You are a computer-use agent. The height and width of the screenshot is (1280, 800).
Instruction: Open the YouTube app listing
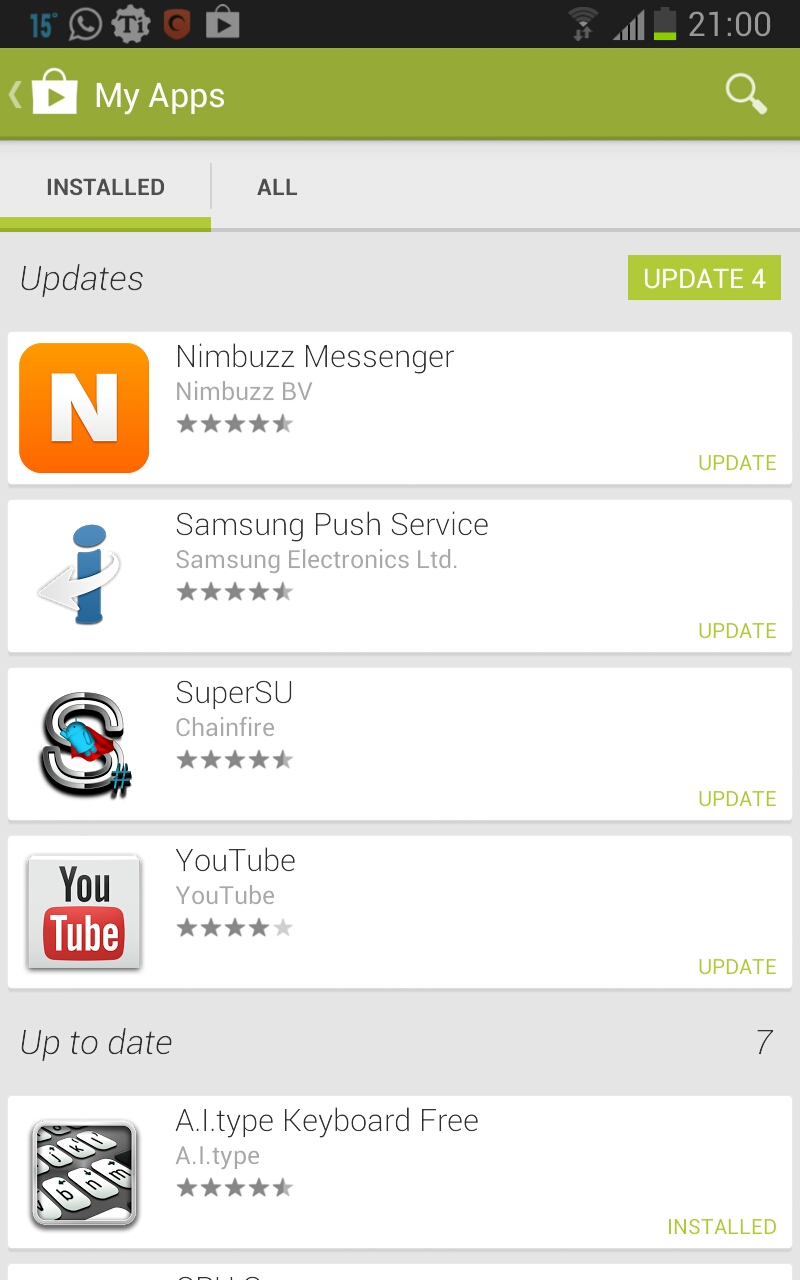click(x=400, y=912)
